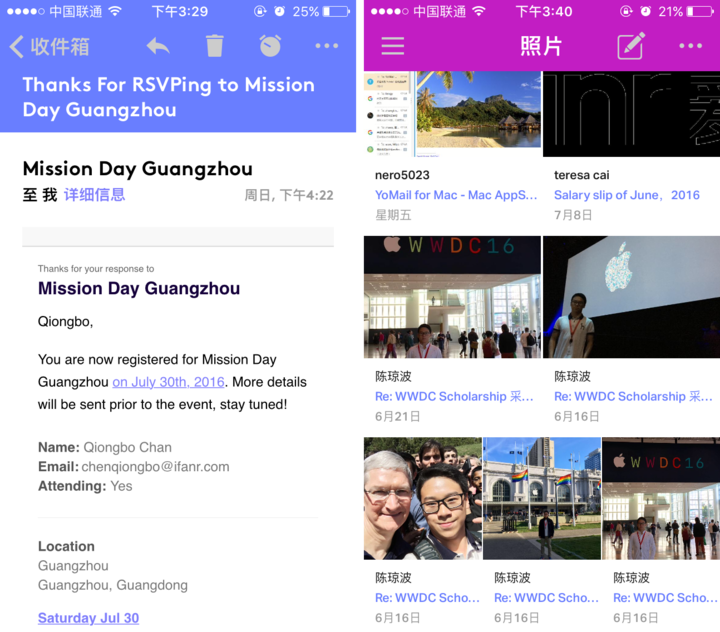The image size is (720, 632).
Task: Open the hamburger menu on the 照片 screen
Action: click(393, 46)
